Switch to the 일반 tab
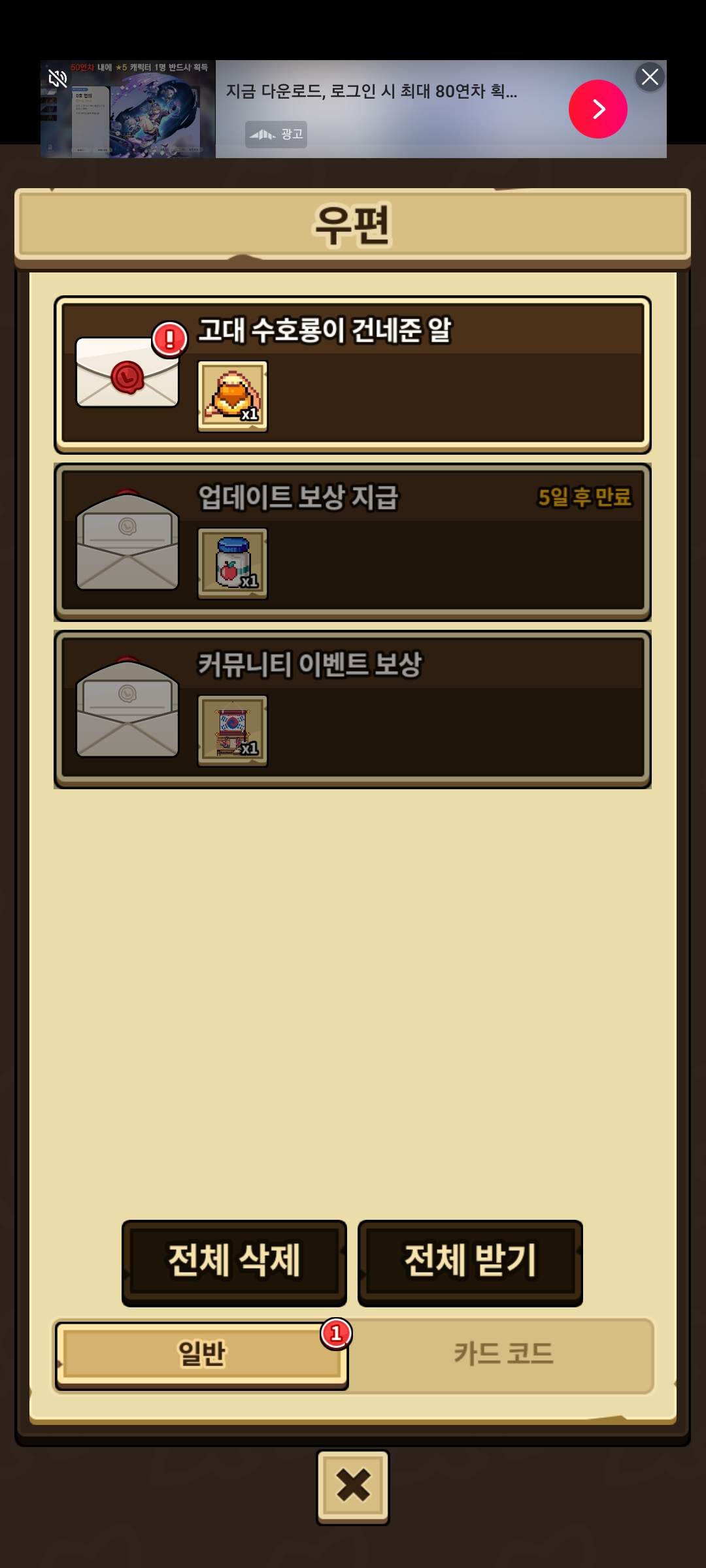706x1568 pixels. click(x=201, y=1355)
